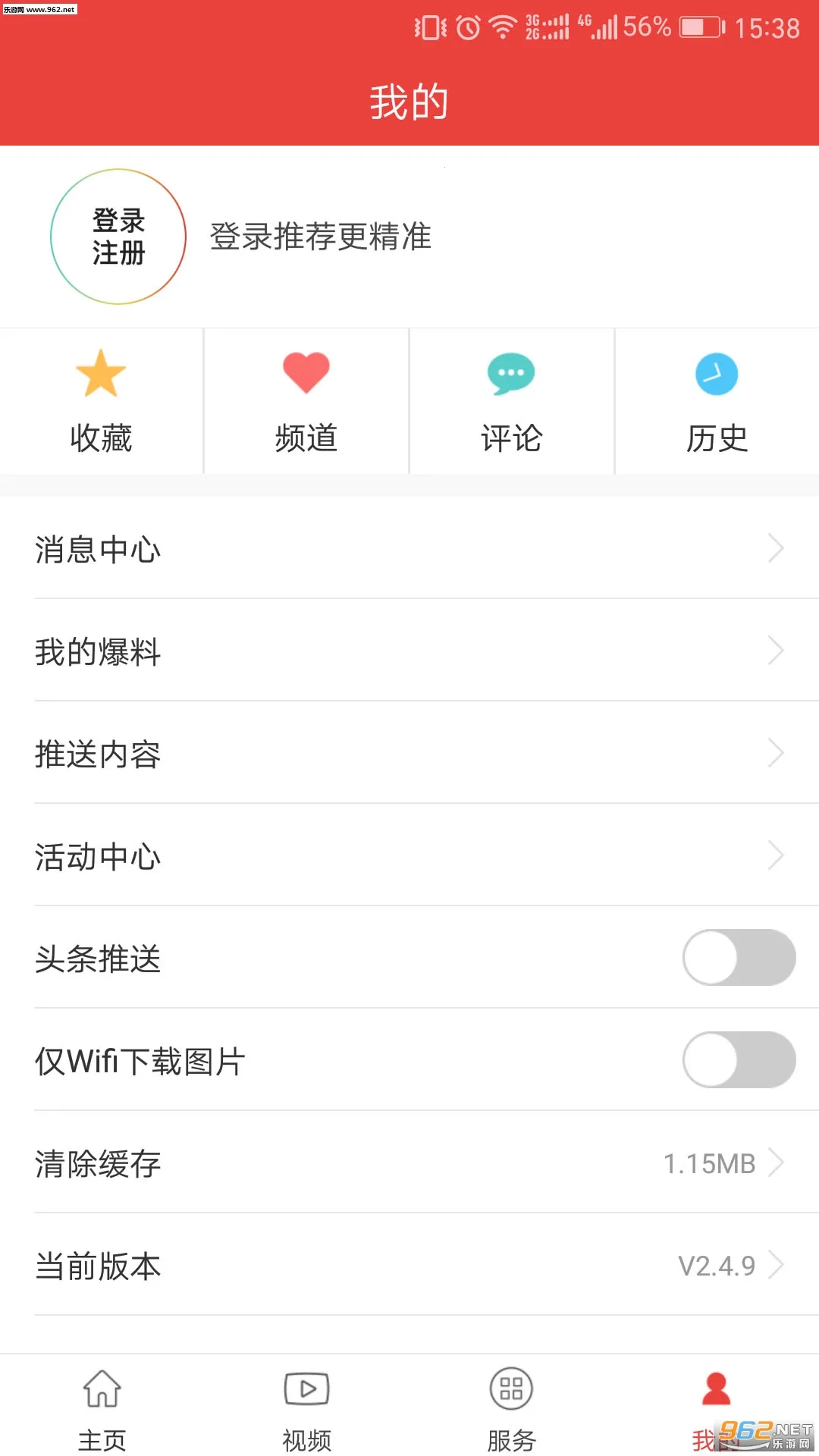This screenshot has height=1456, width=819.
Task: Check current version V2.4.9 row
Action: [409, 1265]
